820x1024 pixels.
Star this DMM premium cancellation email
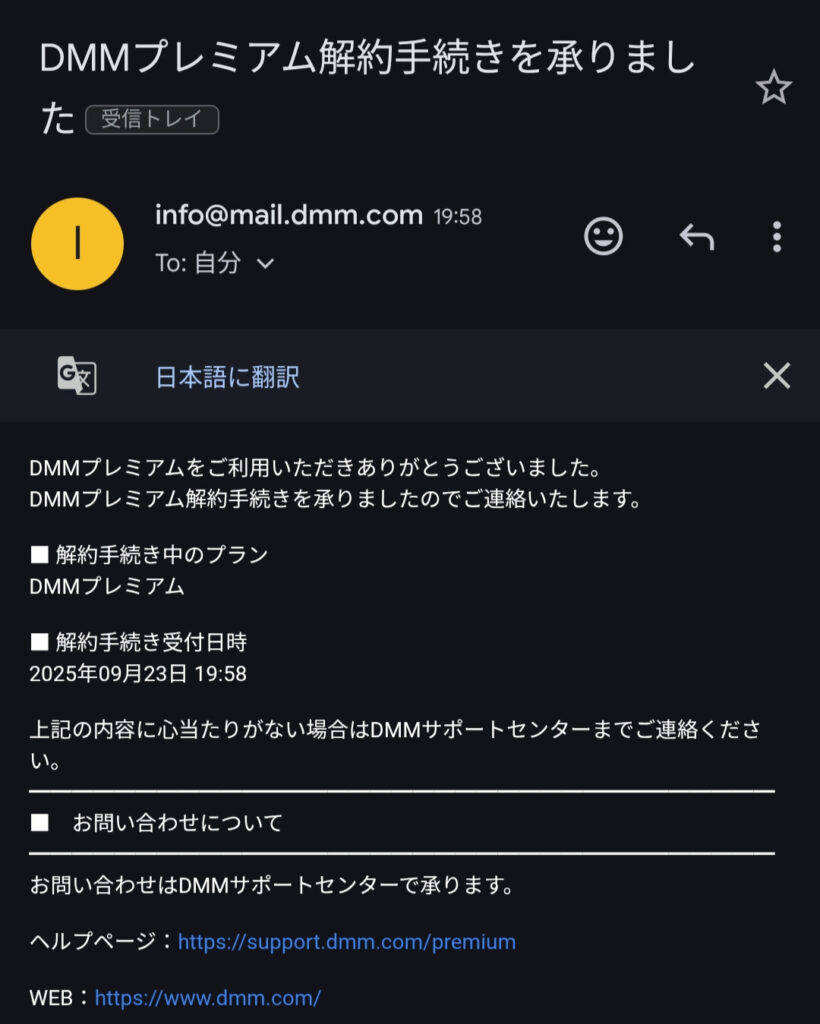click(x=773, y=89)
